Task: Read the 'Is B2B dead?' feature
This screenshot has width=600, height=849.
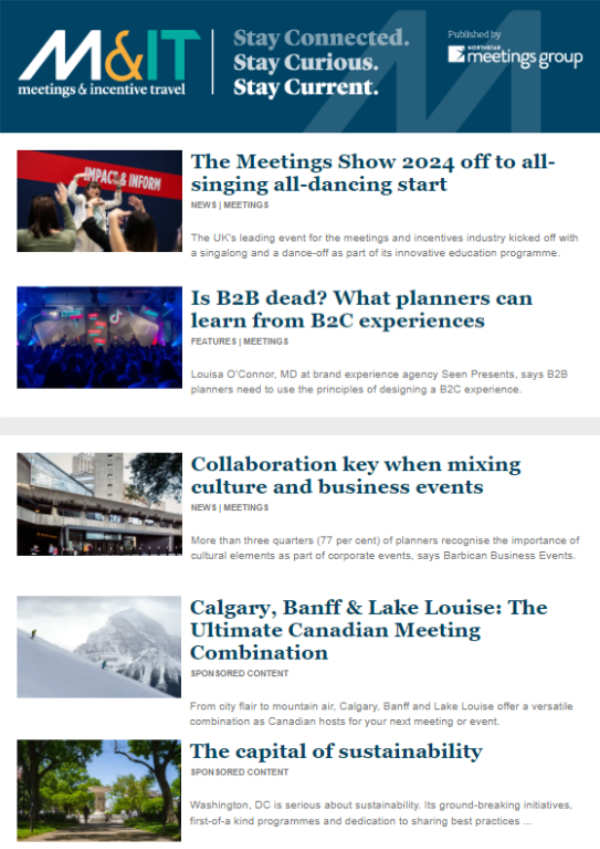Action: (361, 310)
